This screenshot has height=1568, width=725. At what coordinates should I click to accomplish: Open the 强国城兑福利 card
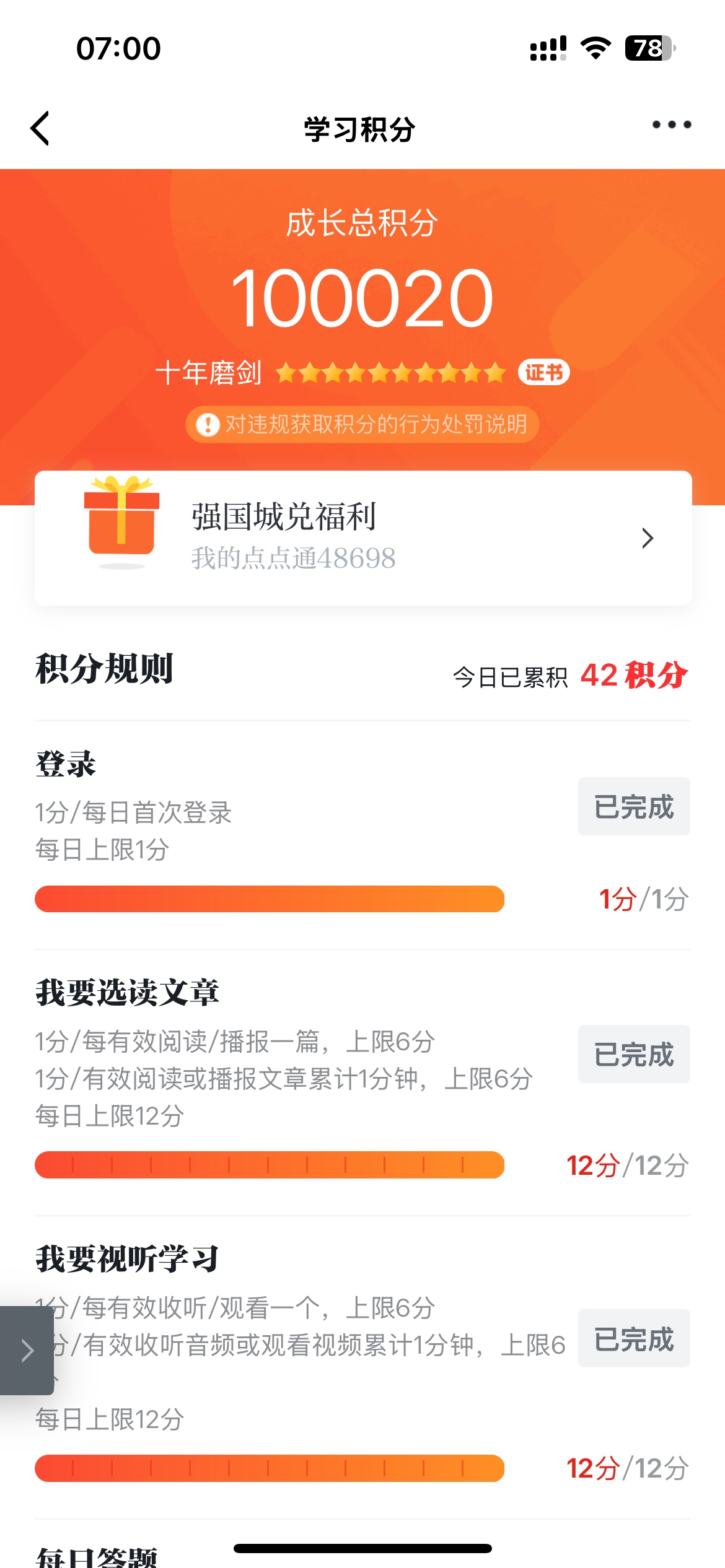pyautogui.click(x=363, y=538)
